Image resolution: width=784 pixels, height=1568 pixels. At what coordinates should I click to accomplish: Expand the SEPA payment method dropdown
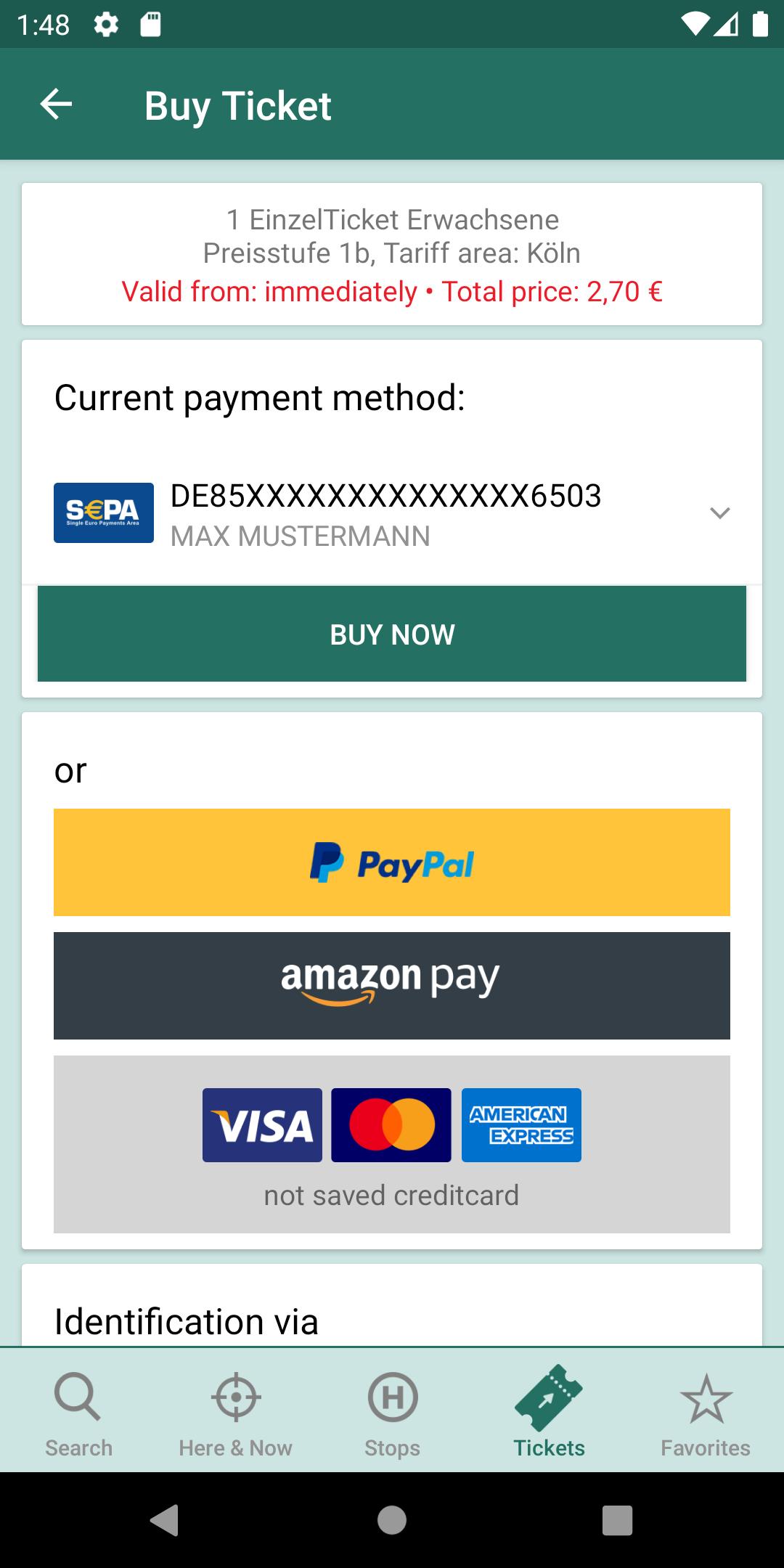719,513
